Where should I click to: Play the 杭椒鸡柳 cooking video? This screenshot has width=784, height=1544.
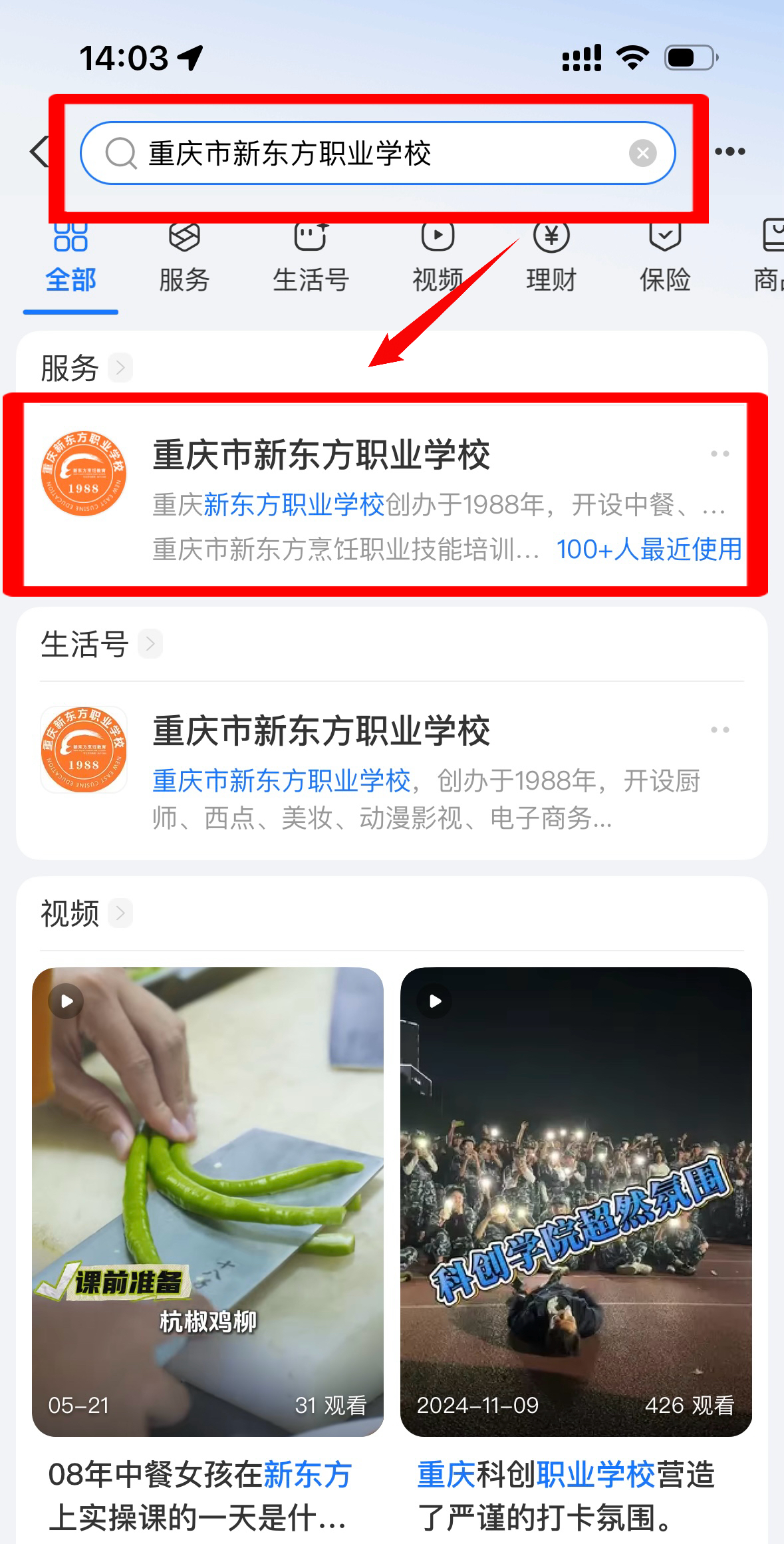point(207,1201)
